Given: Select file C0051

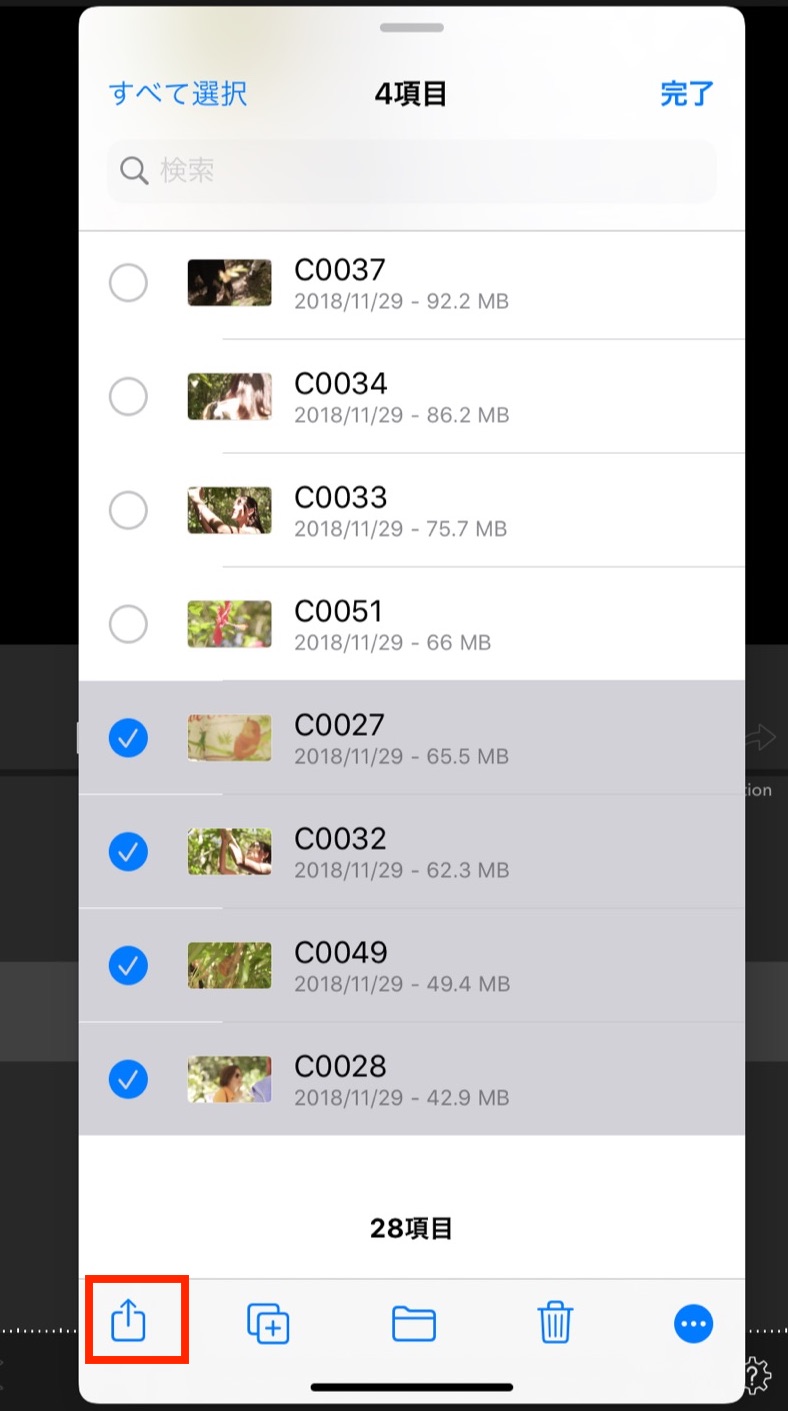Looking at the screenshot, I should (128, 625).
